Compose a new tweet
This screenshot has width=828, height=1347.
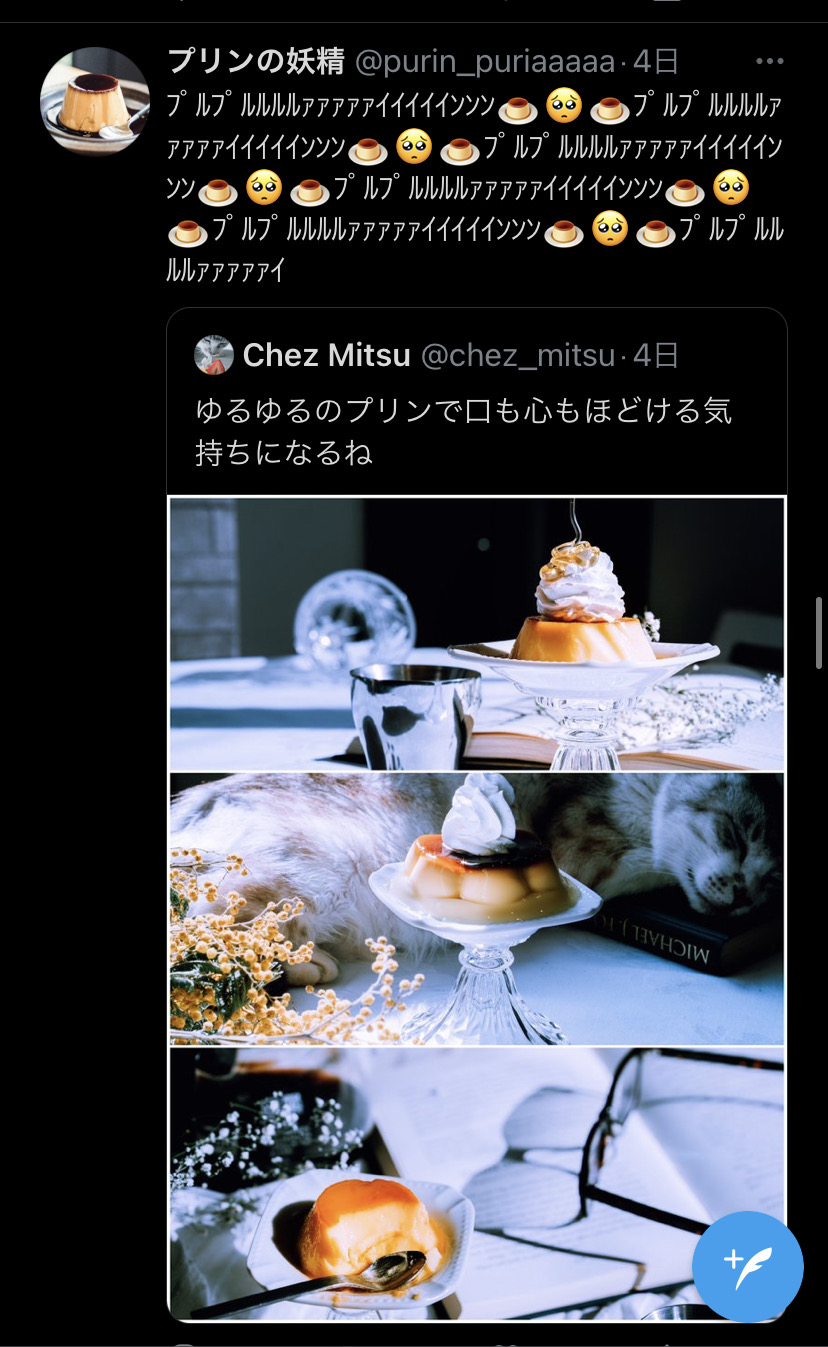click(x=748, y=1267)
